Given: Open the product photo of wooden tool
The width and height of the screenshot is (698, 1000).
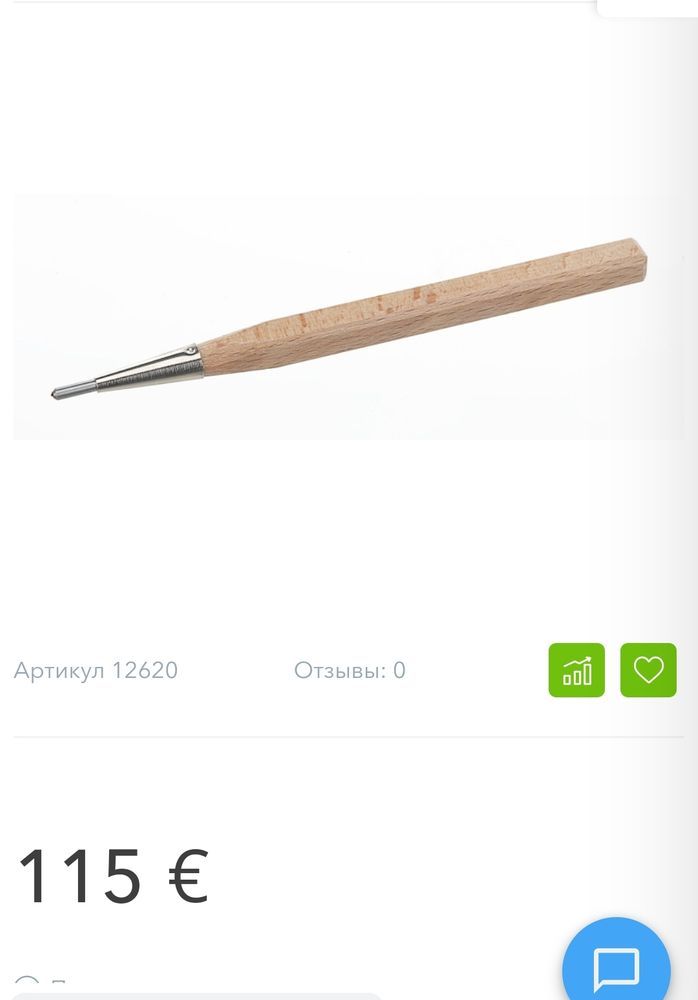Looking at the screenshot, I should tap(349, 317).
